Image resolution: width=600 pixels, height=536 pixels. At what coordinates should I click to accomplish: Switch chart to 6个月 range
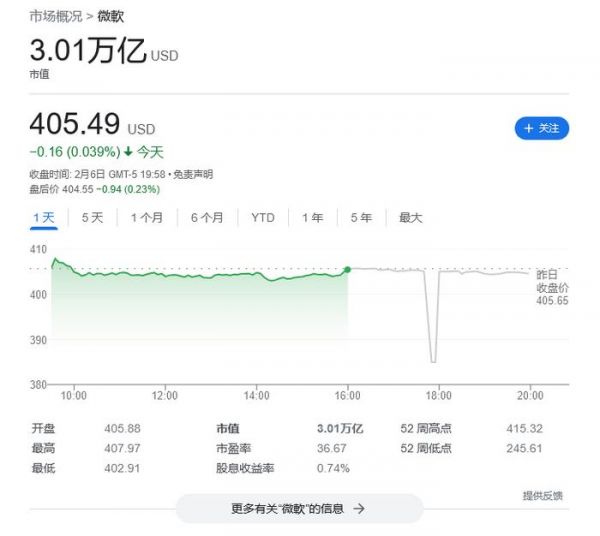(x=207, y=218)
